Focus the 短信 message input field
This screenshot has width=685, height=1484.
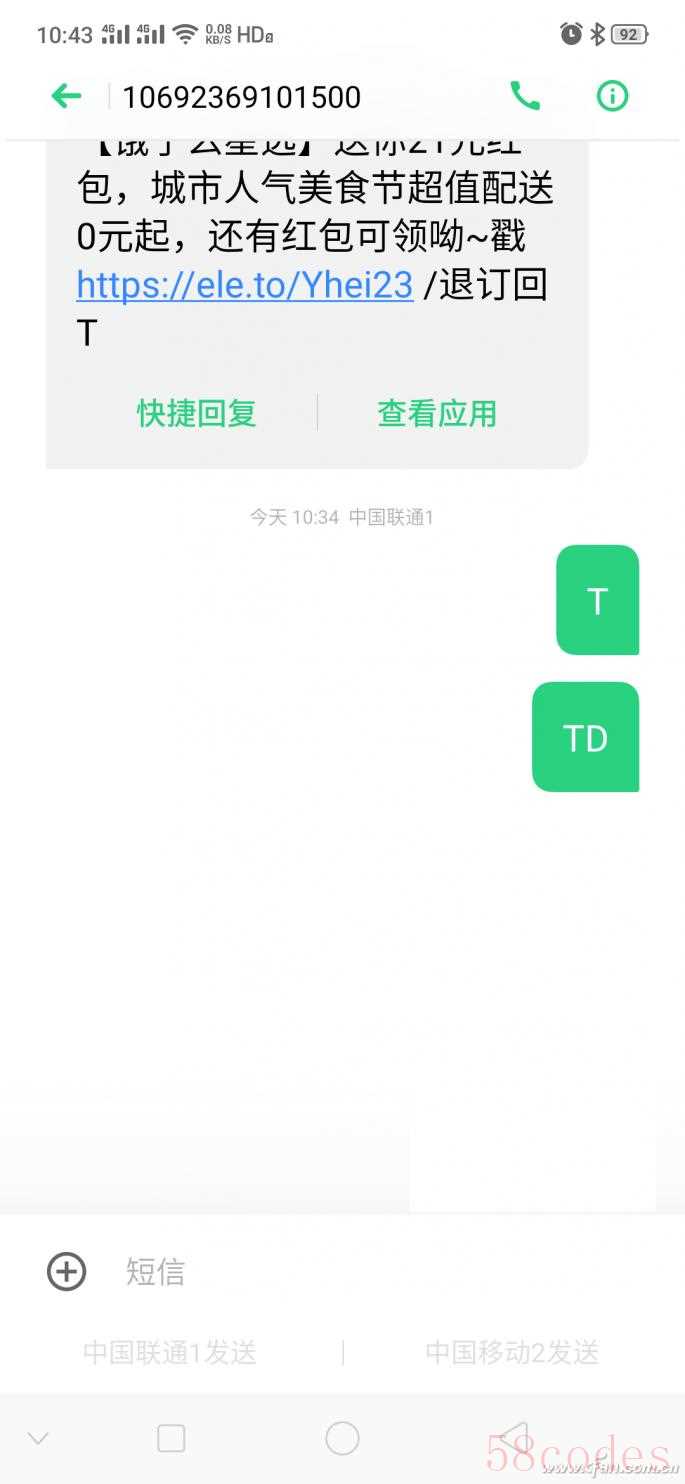pyautogui.click(x=360, y=1271)
